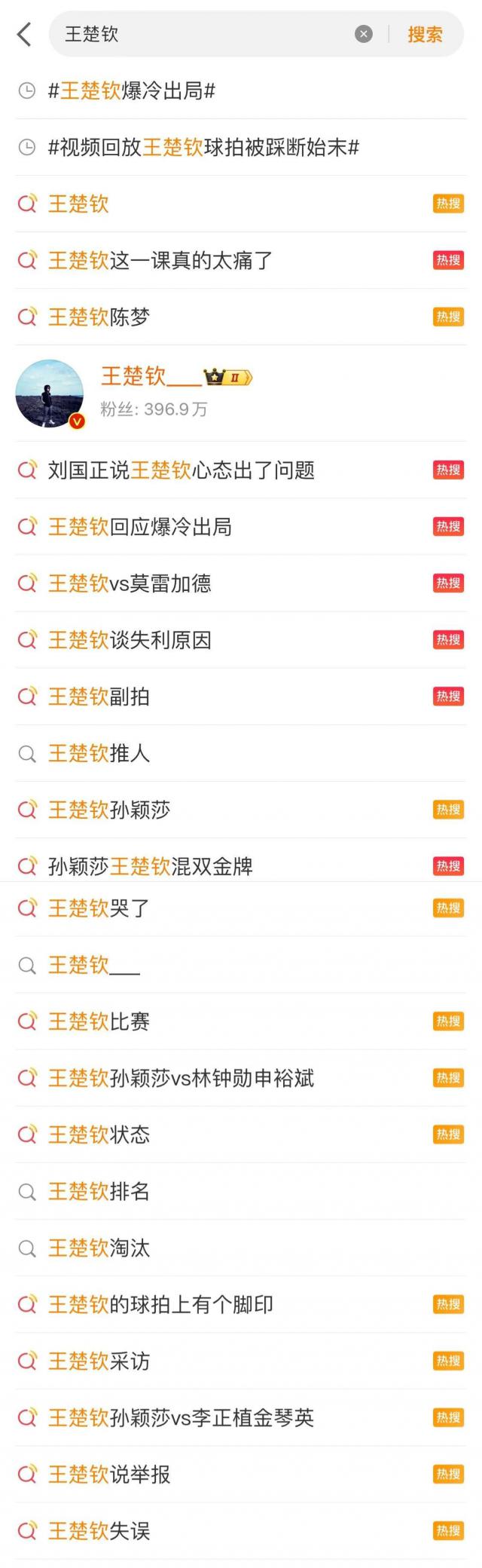Go back using the top-left arrow
The width and height of the screenshot is (482, 1568).
(24, 34)
